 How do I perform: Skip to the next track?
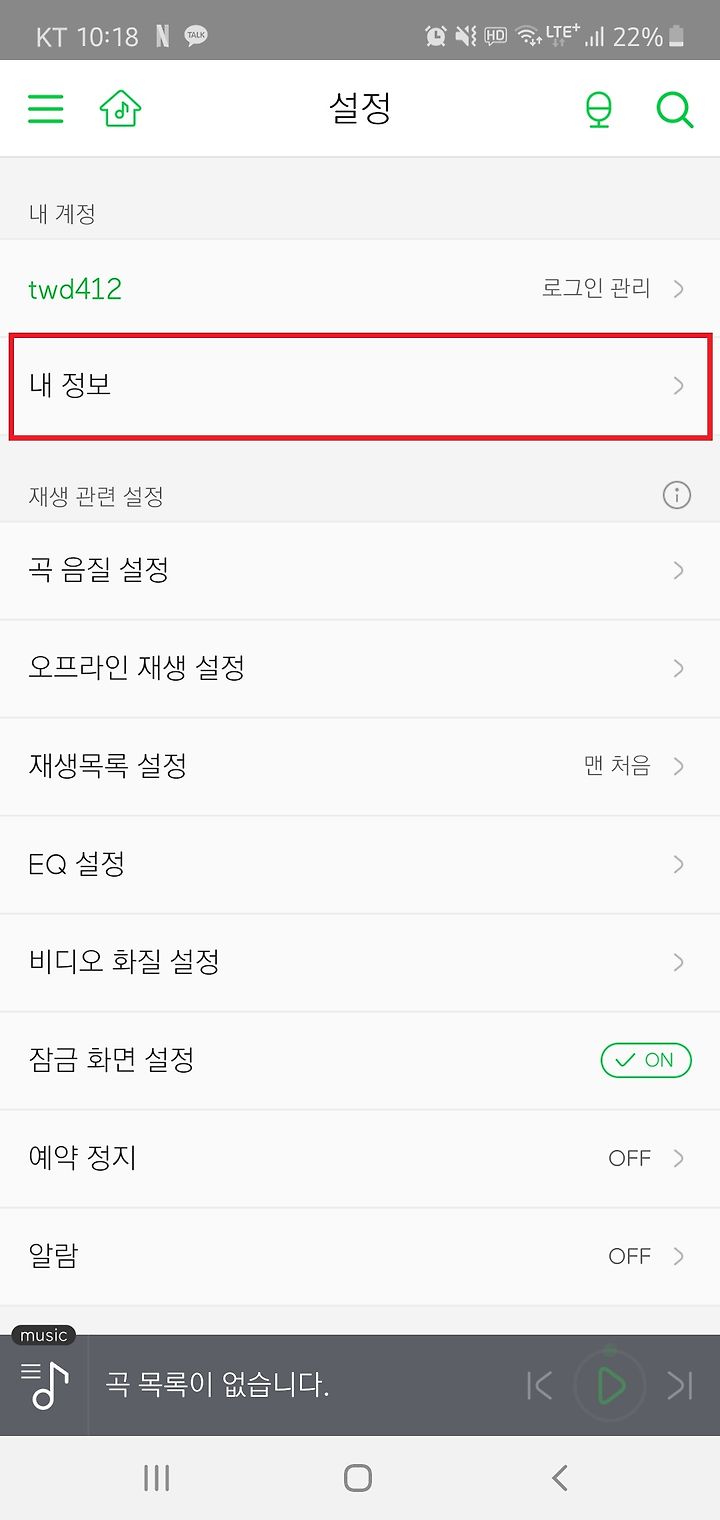click(x=680, y=1385)
